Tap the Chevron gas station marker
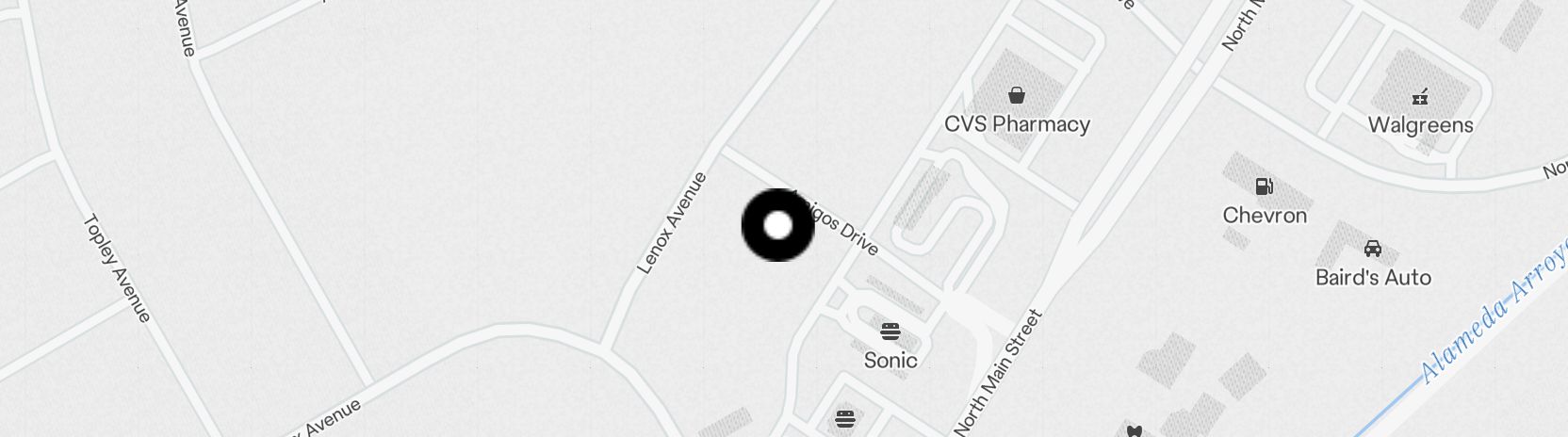 click(1265, 186)
